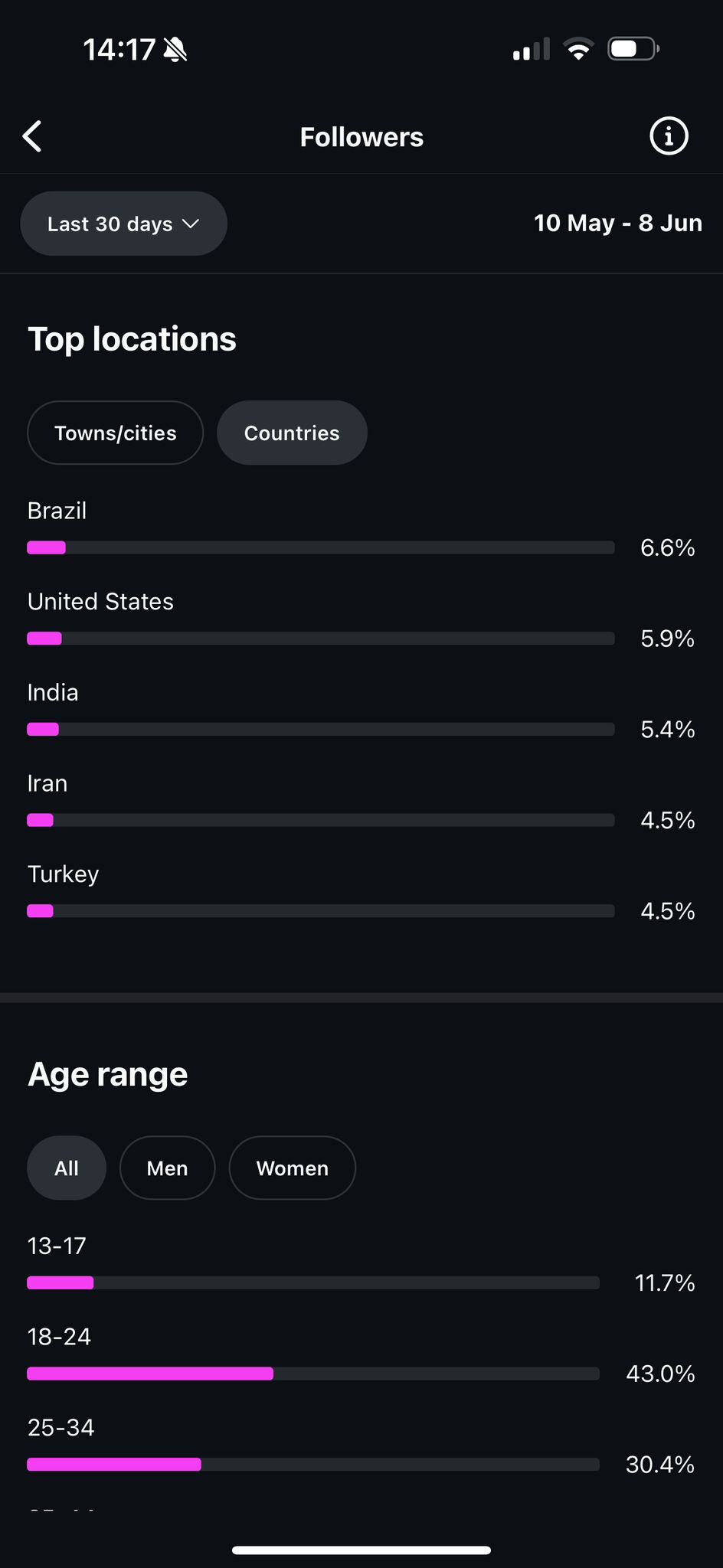The width and height of the screenshot is (723, 1568).
Task: Filter age range by Women
Action: (292, 1168)
